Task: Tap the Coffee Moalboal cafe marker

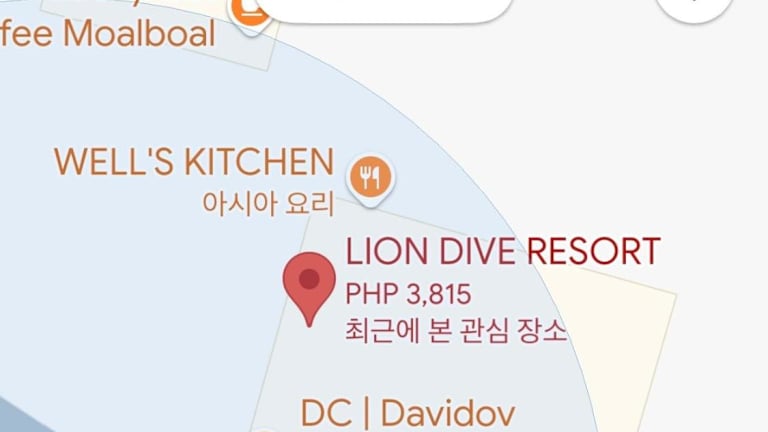Action: (x=250, y=12)
